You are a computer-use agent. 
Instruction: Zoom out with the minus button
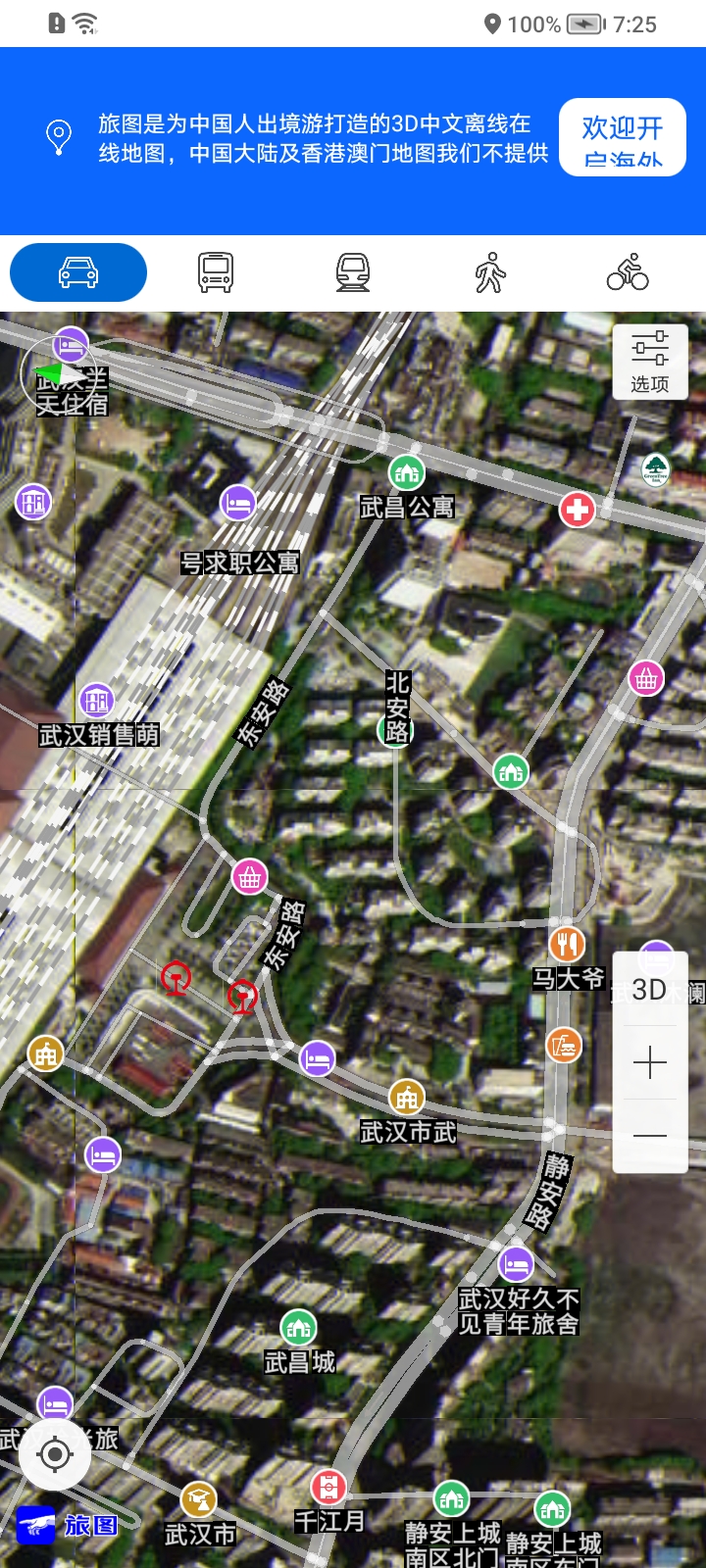(649, 1136)
